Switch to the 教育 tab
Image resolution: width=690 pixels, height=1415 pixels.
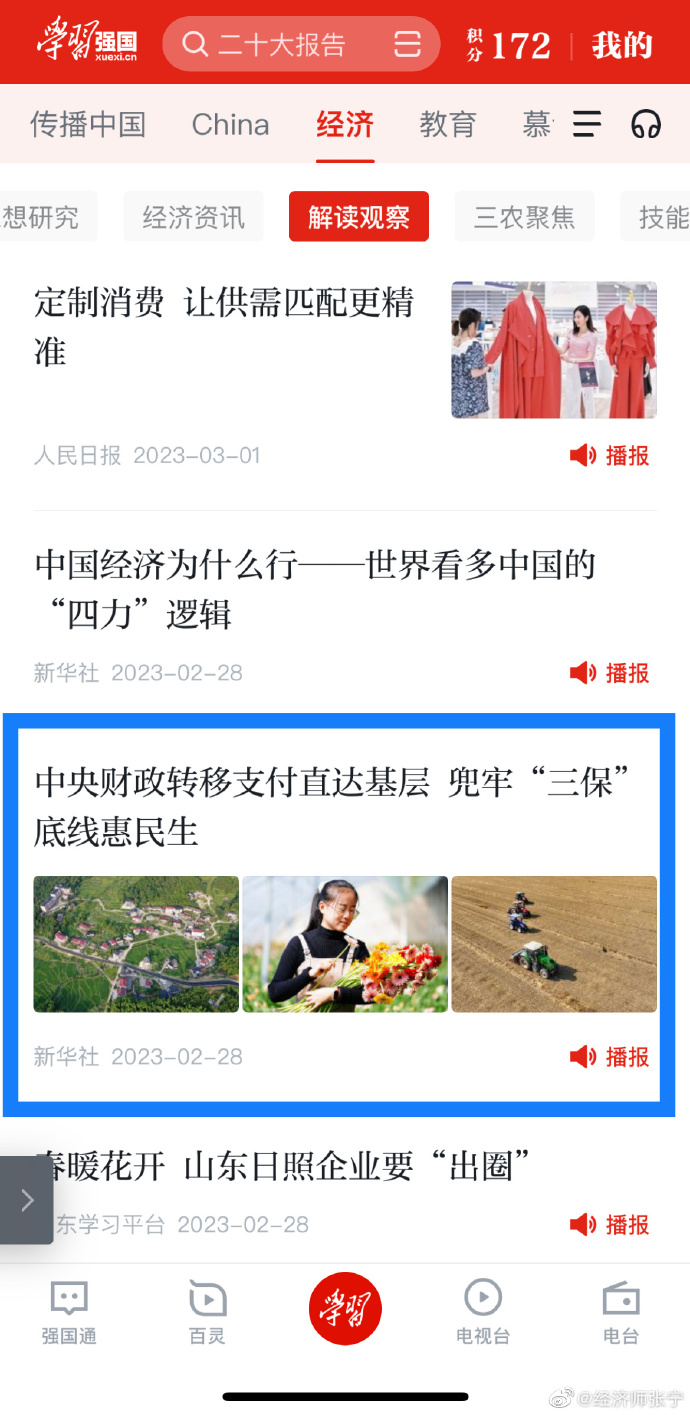(447, 125)
